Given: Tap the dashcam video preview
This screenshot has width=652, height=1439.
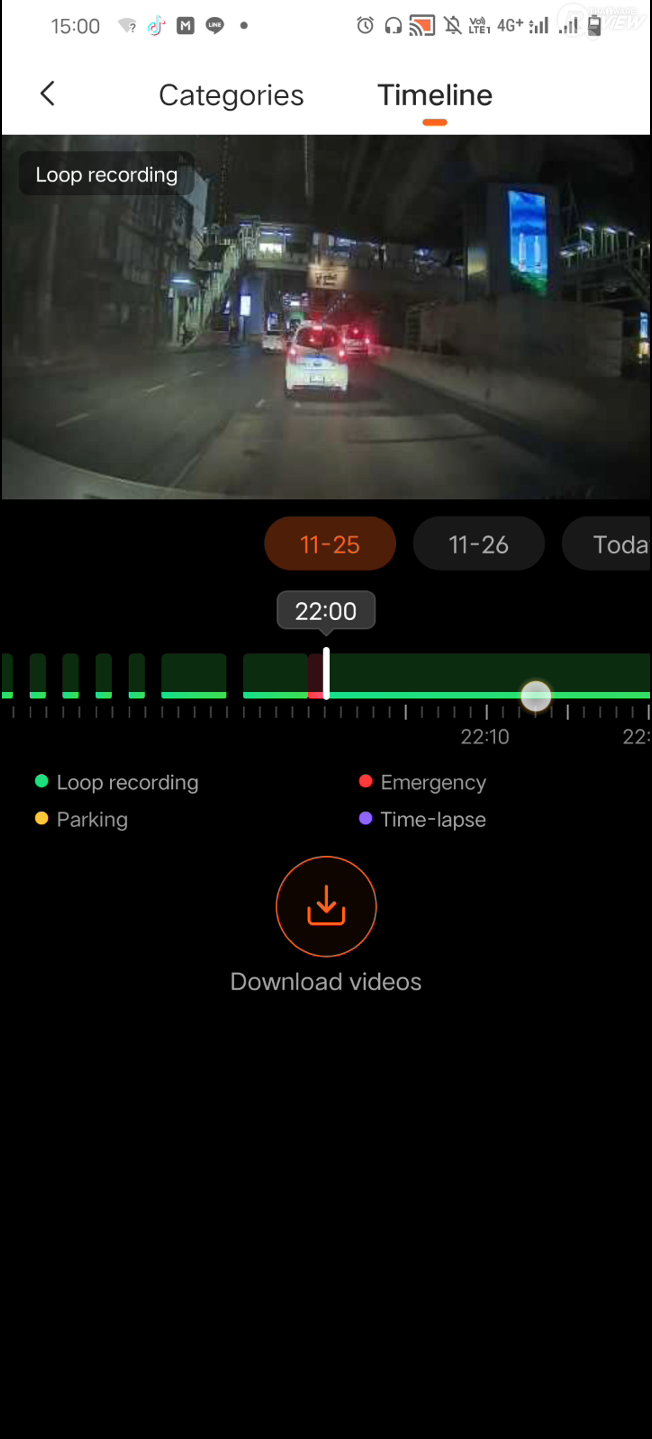Looking at the screenshot, I should click(x=326, y=317).
